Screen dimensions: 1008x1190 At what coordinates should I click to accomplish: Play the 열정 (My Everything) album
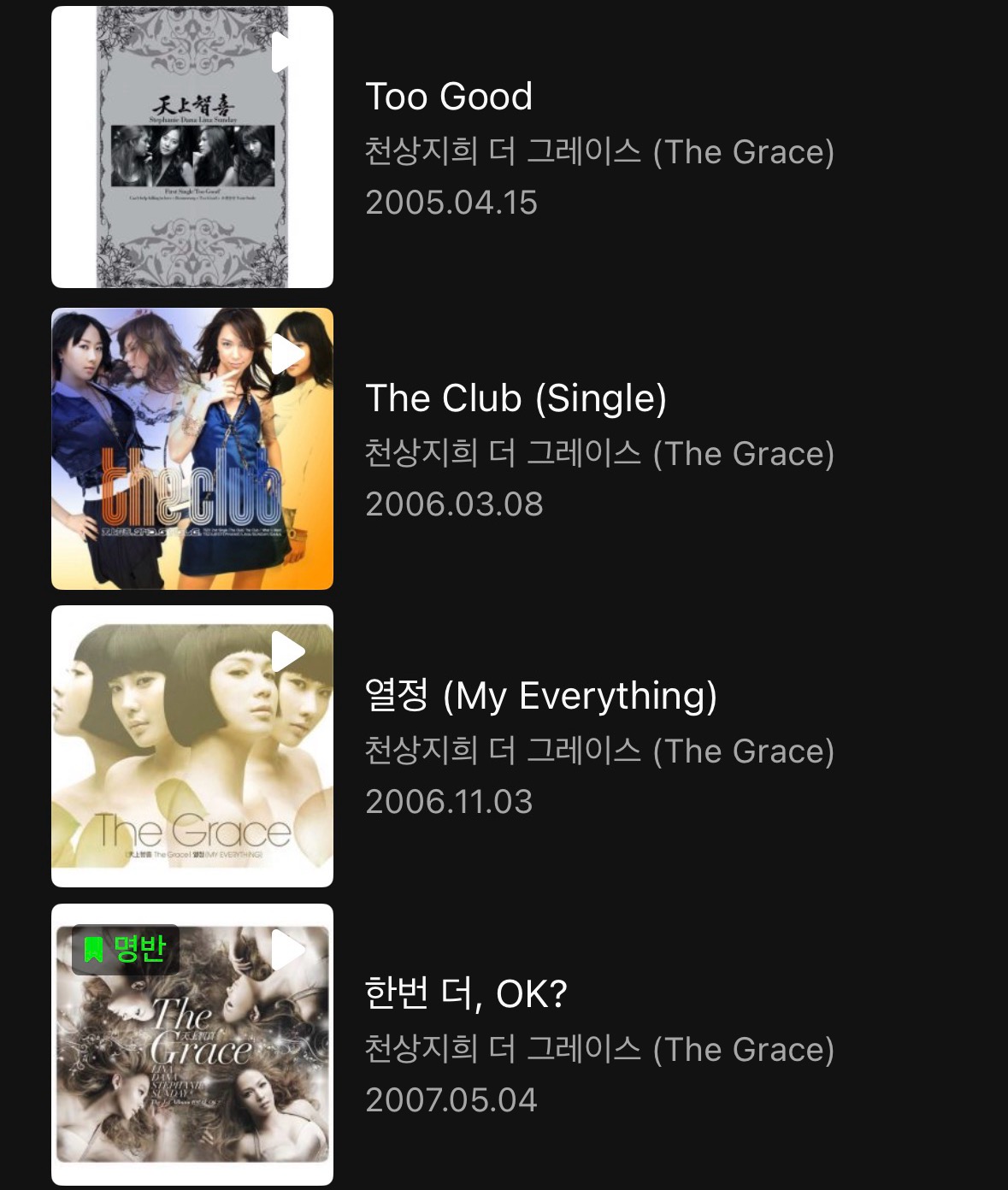point(287,652)
